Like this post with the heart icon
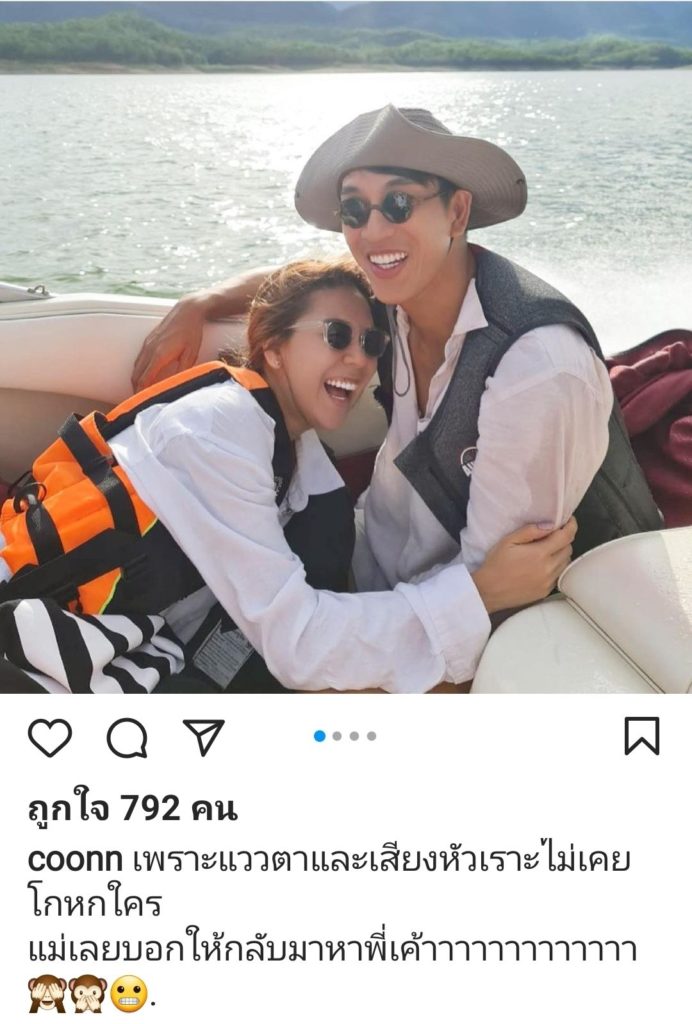The image size is (692, 1024). click(x=49, y=738)
